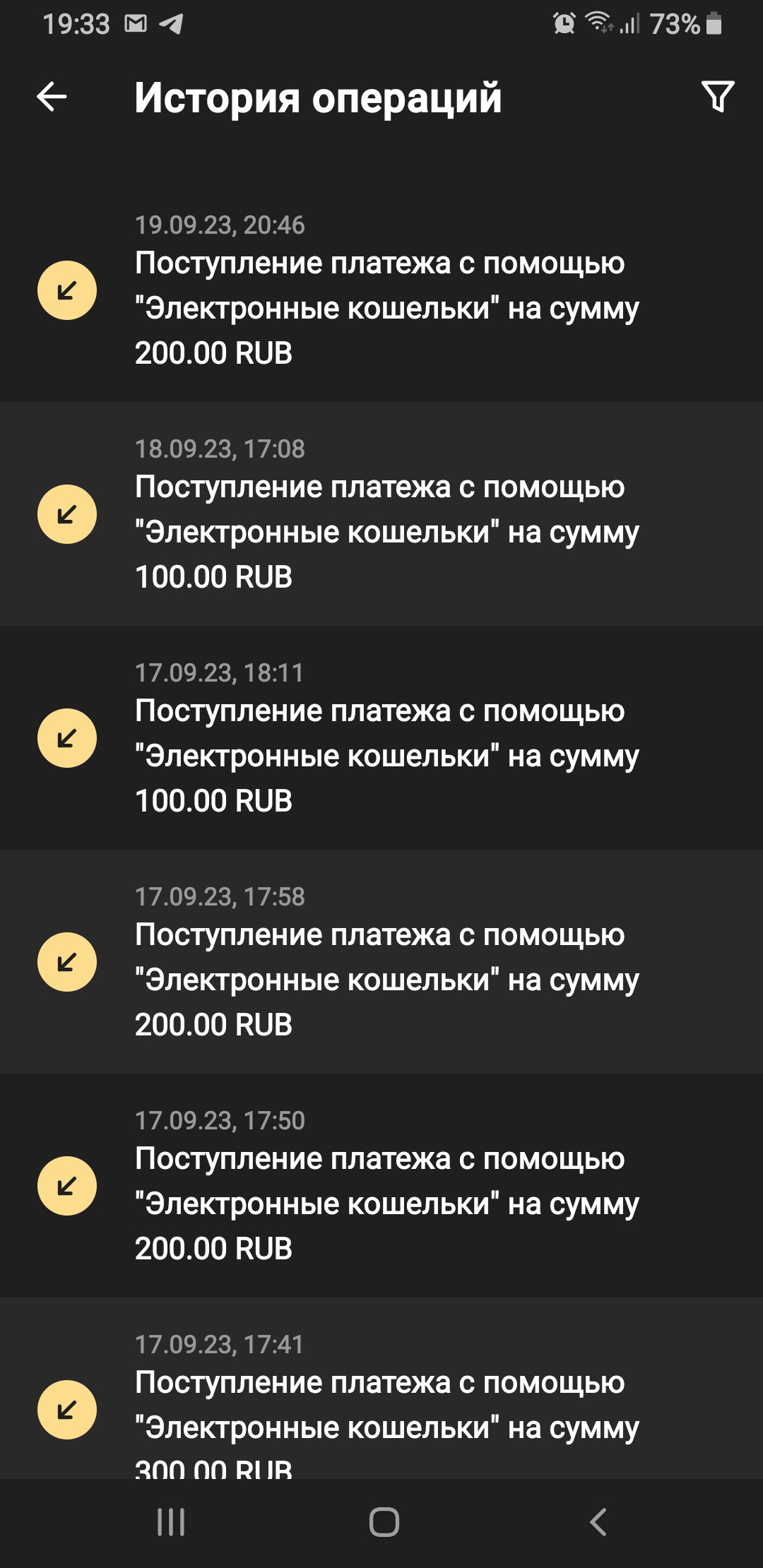Screen dimensions: 763x1568
Task: Go back from История операций
Action: [x=52, y=97]
